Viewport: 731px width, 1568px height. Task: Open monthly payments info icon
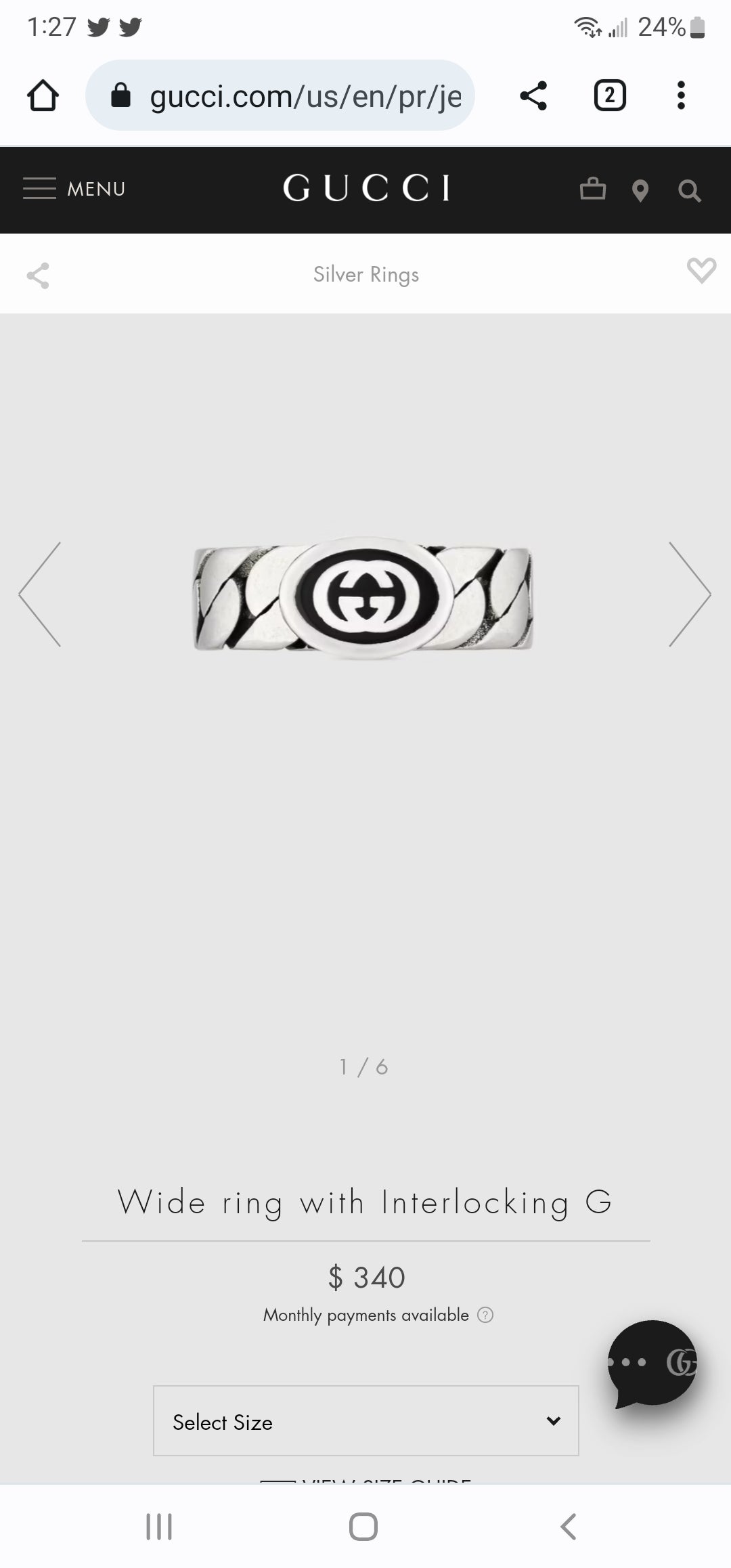pos(485,1315)
